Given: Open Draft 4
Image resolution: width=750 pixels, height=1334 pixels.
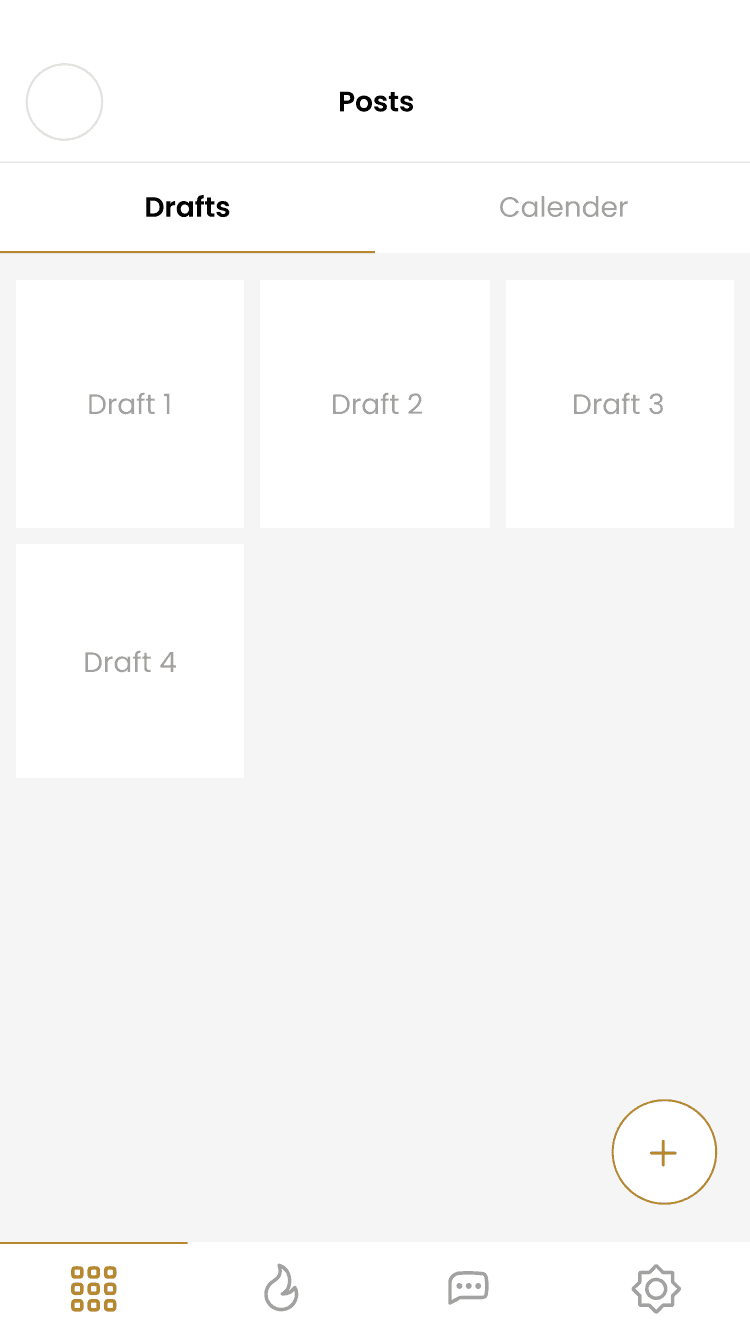Looking at the screenshot, I should point(130,661).
